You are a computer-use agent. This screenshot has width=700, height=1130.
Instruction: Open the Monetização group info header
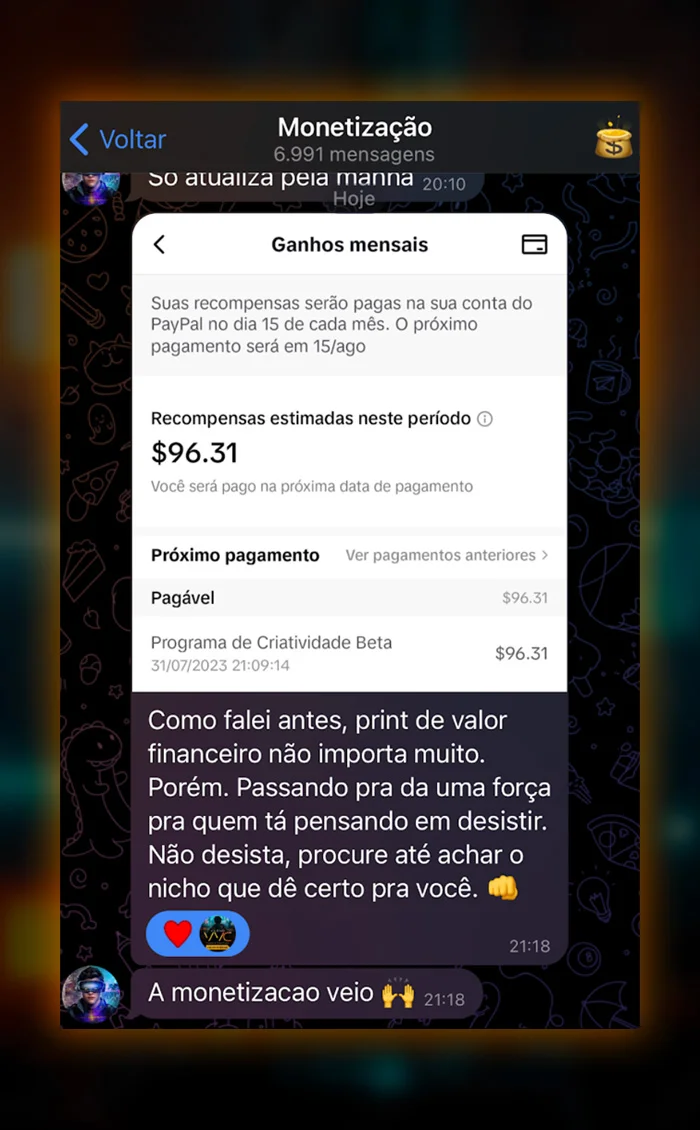[354, 139]
